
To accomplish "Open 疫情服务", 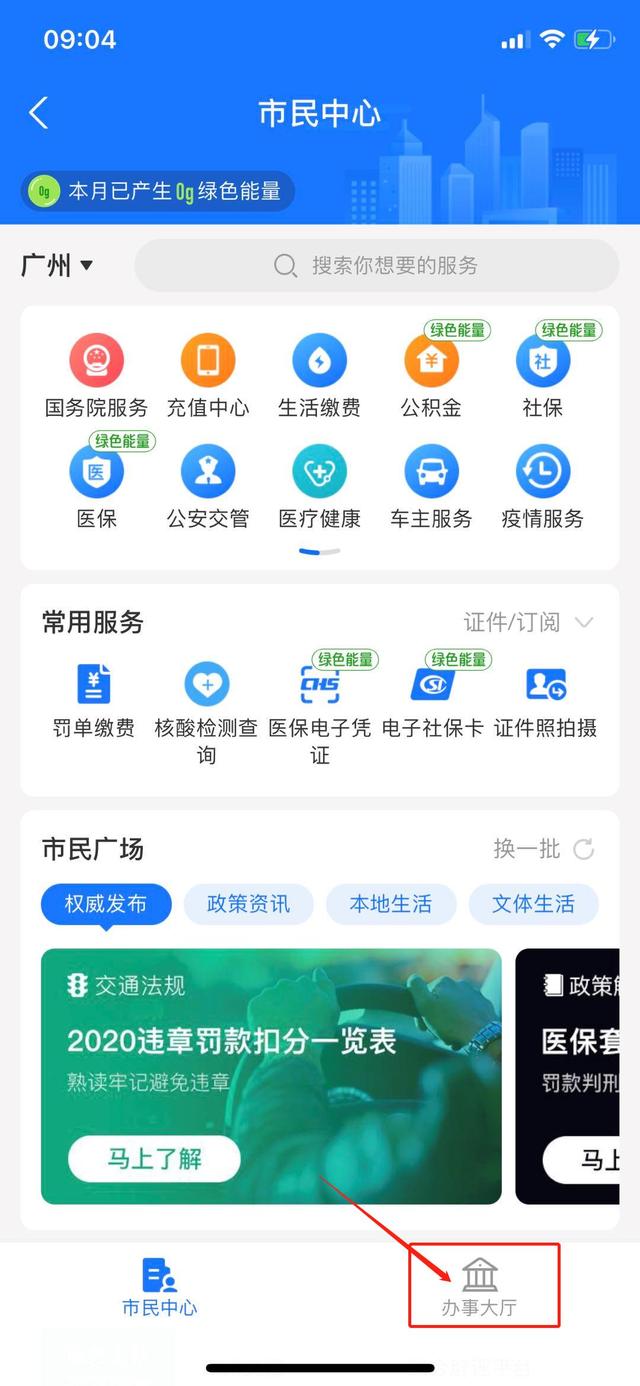I will click(542, 487).
